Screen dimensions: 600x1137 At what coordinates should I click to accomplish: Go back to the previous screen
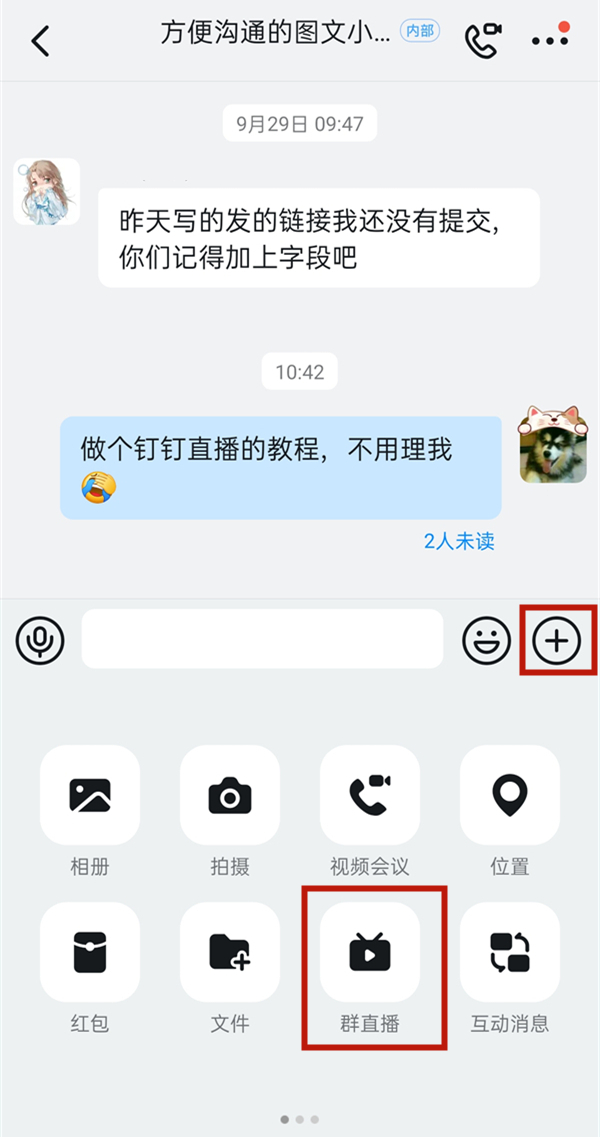point(40,41)
